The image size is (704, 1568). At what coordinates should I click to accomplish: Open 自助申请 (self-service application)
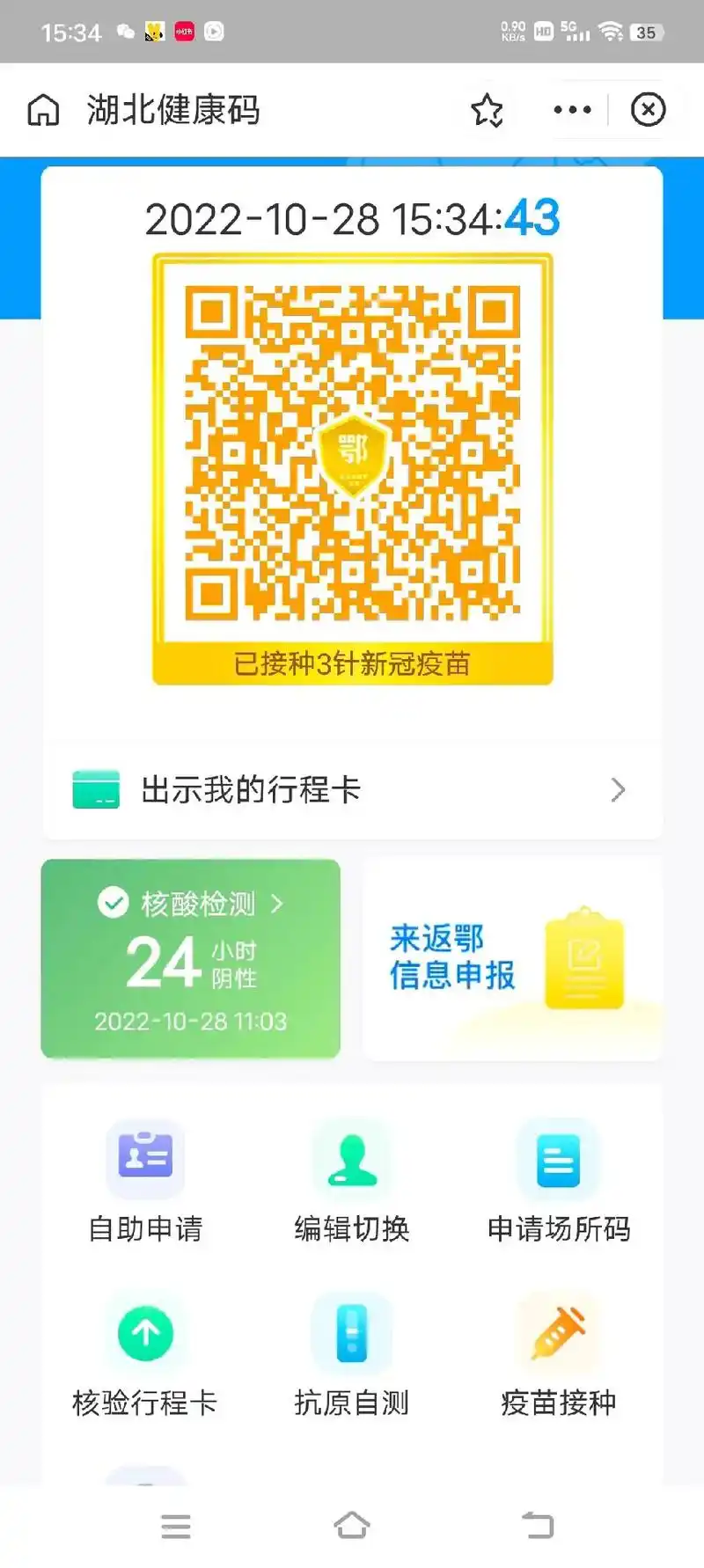(144, 1183)
